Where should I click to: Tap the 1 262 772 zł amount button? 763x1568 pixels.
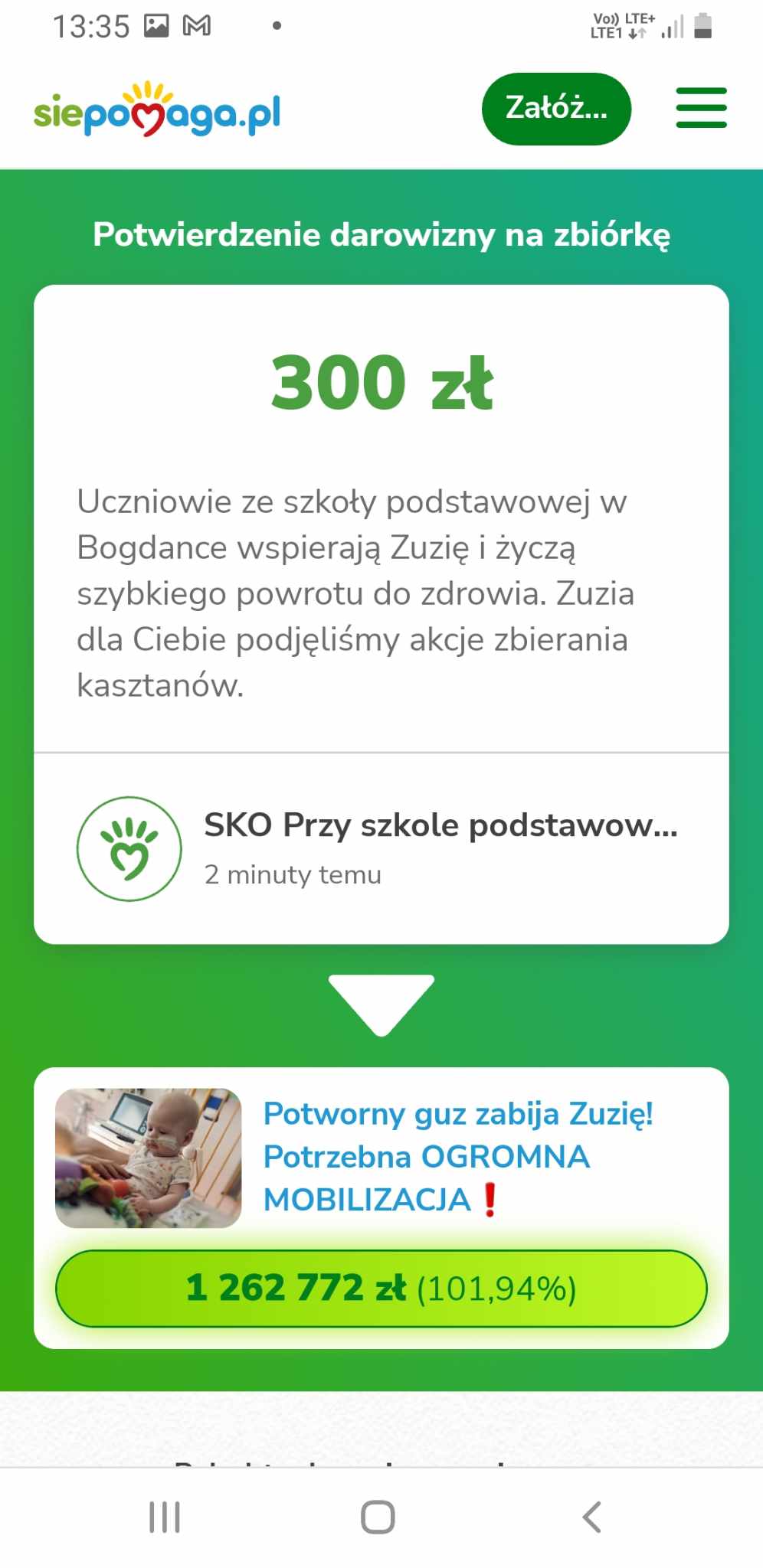click(381, 1288)
